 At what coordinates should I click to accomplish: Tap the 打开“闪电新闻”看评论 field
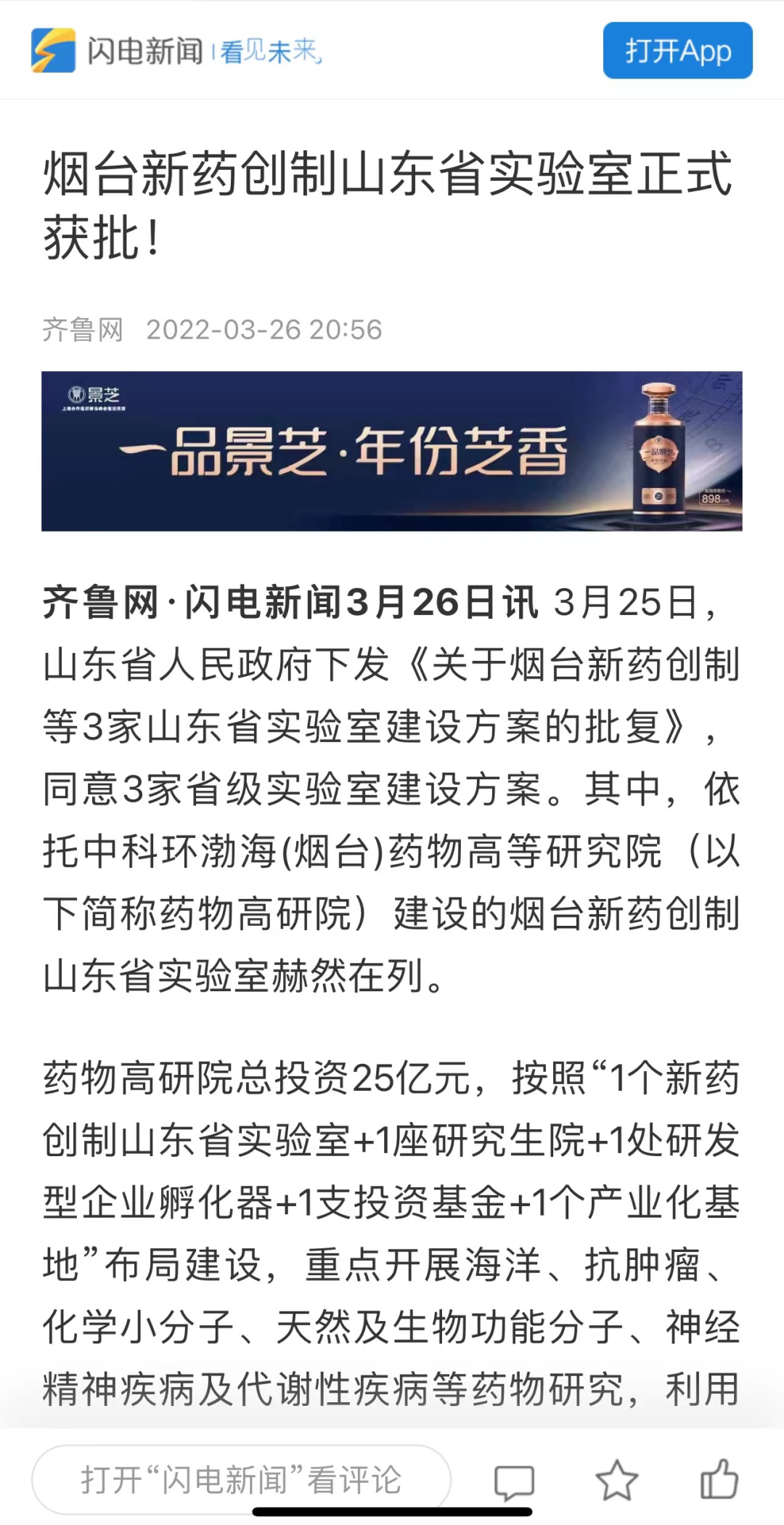241,1479
